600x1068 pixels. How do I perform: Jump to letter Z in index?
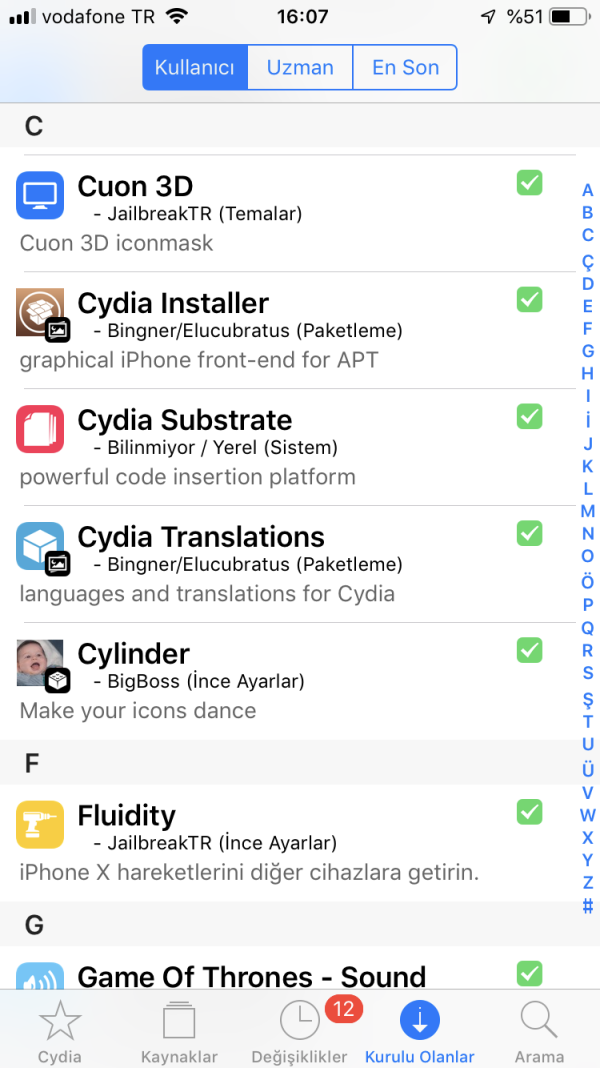[x=588, y=883]
